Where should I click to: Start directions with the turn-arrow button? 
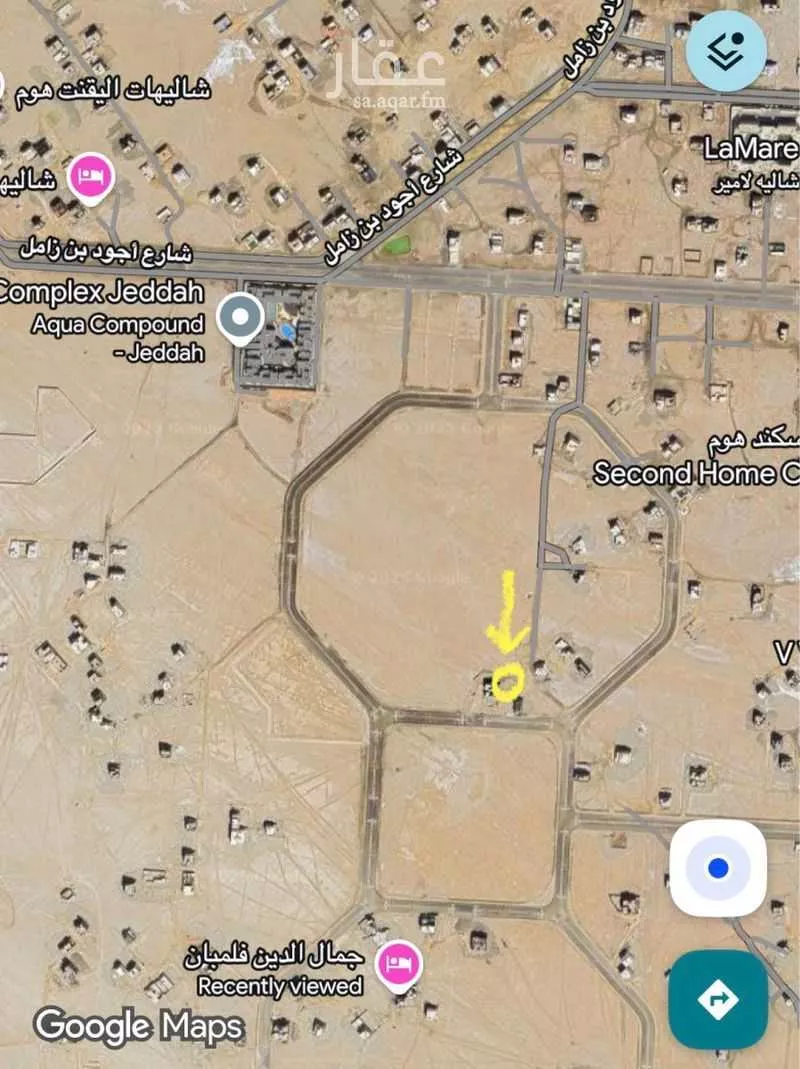pyautogui.click(x=717, y=999)
